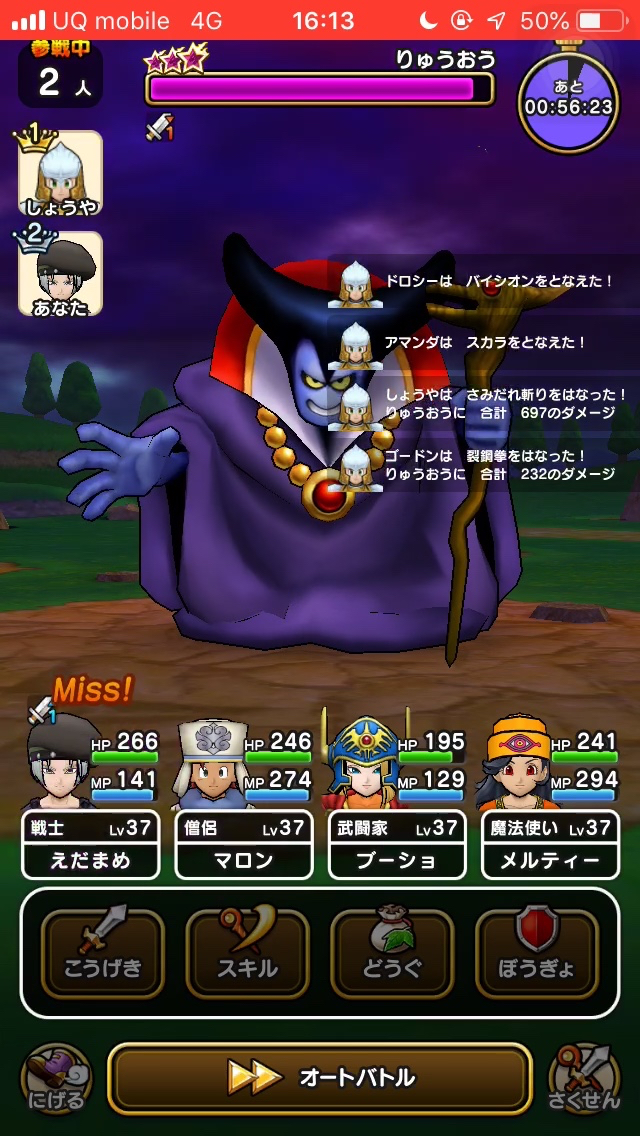Select party member ブーショ
Image resolution: width=640 pixels, height=1136 pixels.
396,800
